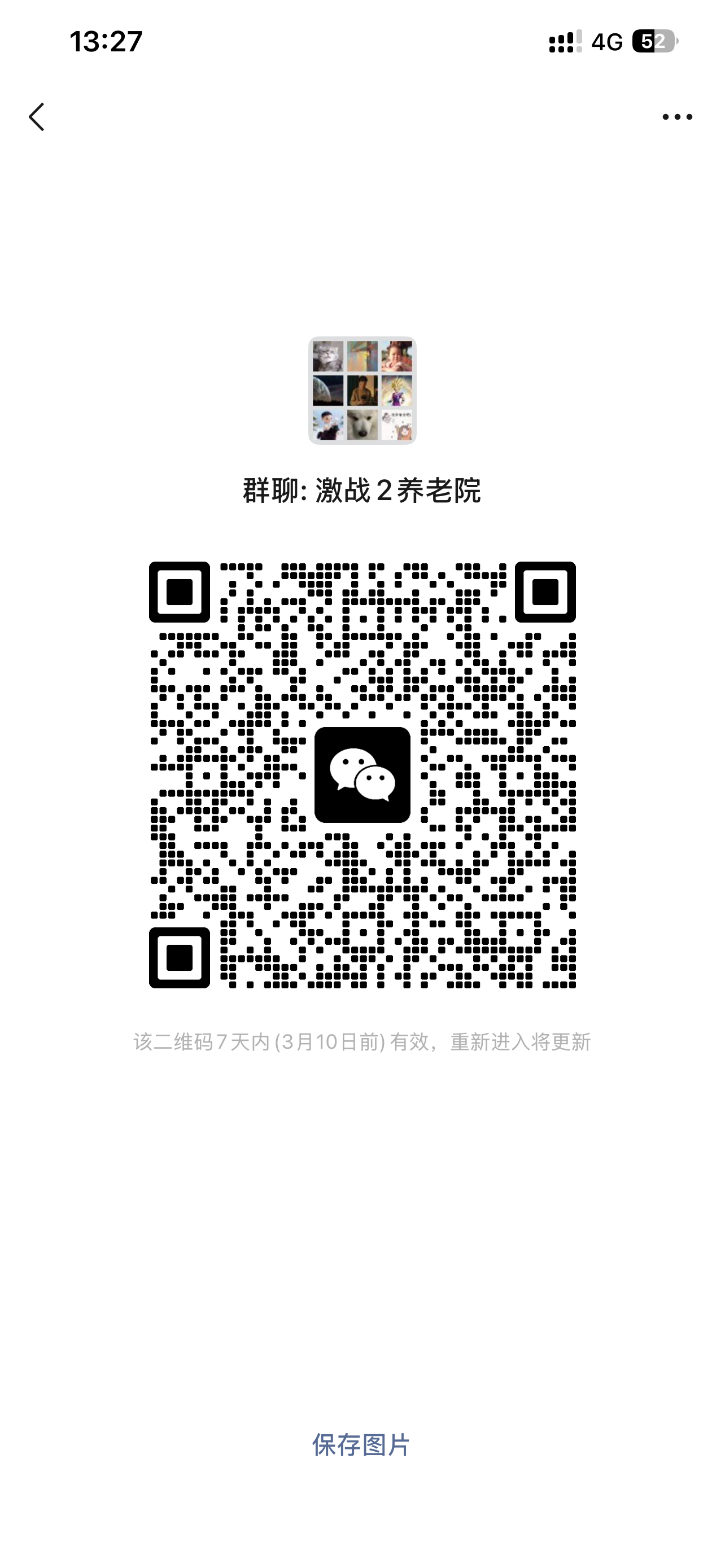Go back using the top-left arrow
This screenshot has height=1568, width=725.
37,116
